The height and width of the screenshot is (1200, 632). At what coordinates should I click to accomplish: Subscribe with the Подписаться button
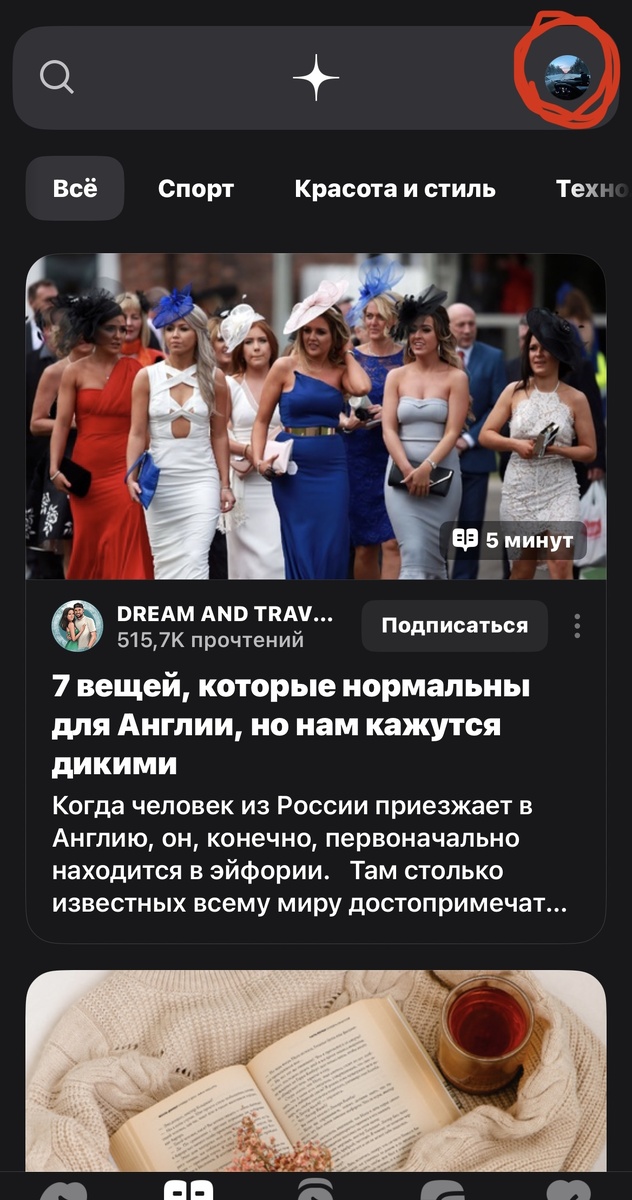click(454, 626)
